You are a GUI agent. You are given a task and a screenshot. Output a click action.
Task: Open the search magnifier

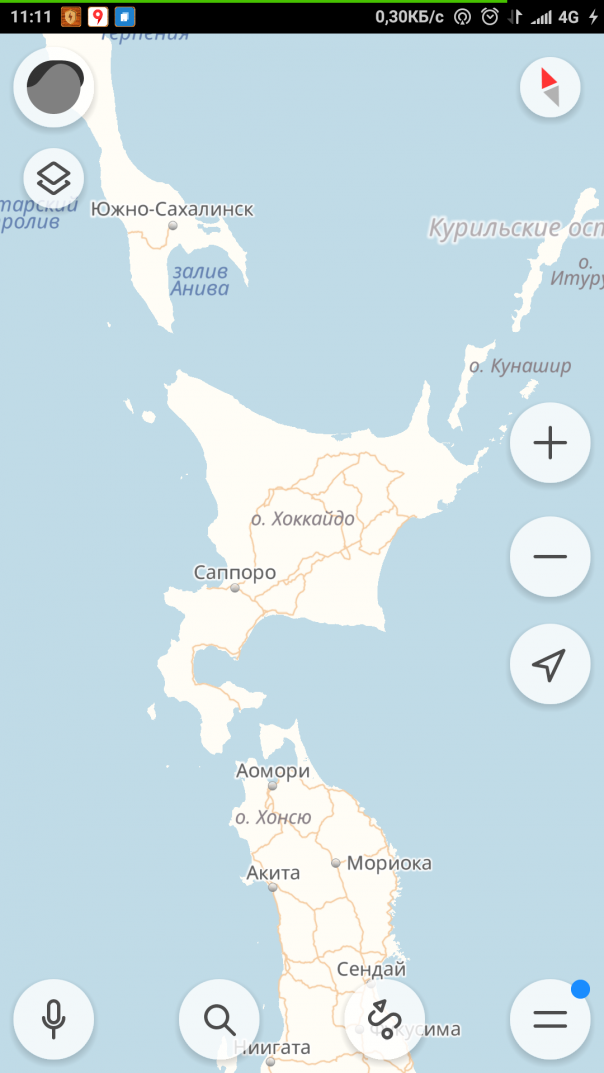point(219,1019)
